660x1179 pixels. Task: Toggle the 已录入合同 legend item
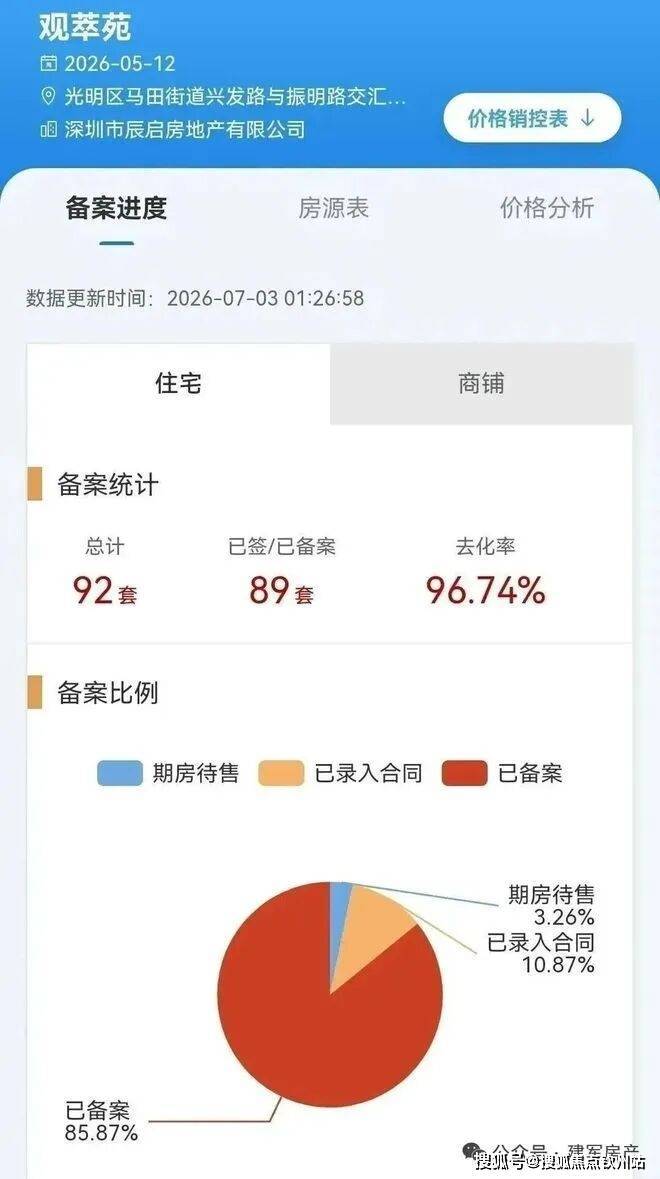tap(341, 773)
